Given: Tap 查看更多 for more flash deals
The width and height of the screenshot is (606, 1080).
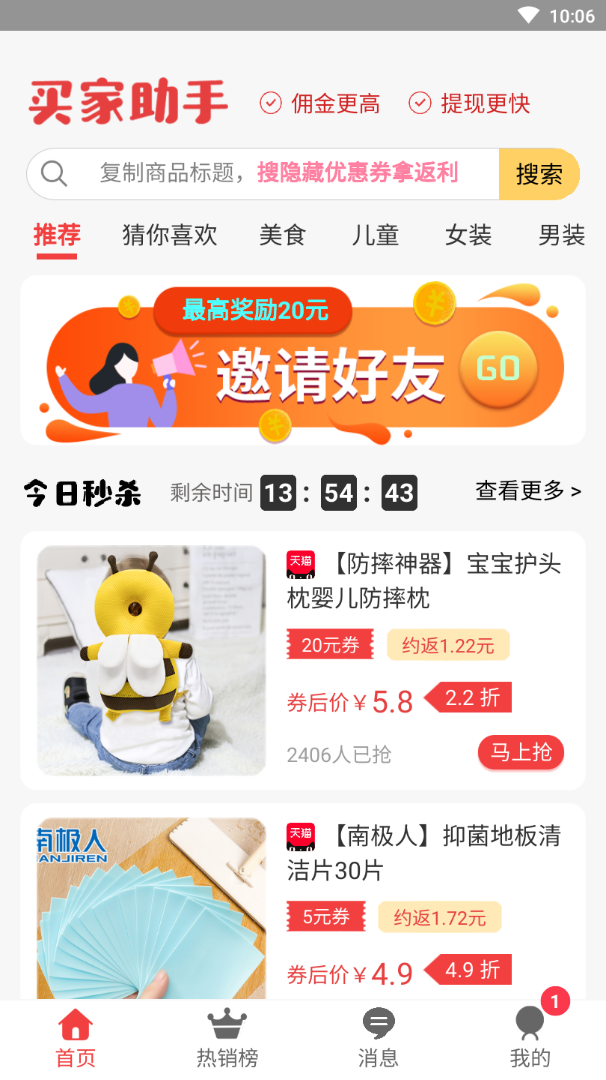Looking at the screenshot, I should coord(527,491).
